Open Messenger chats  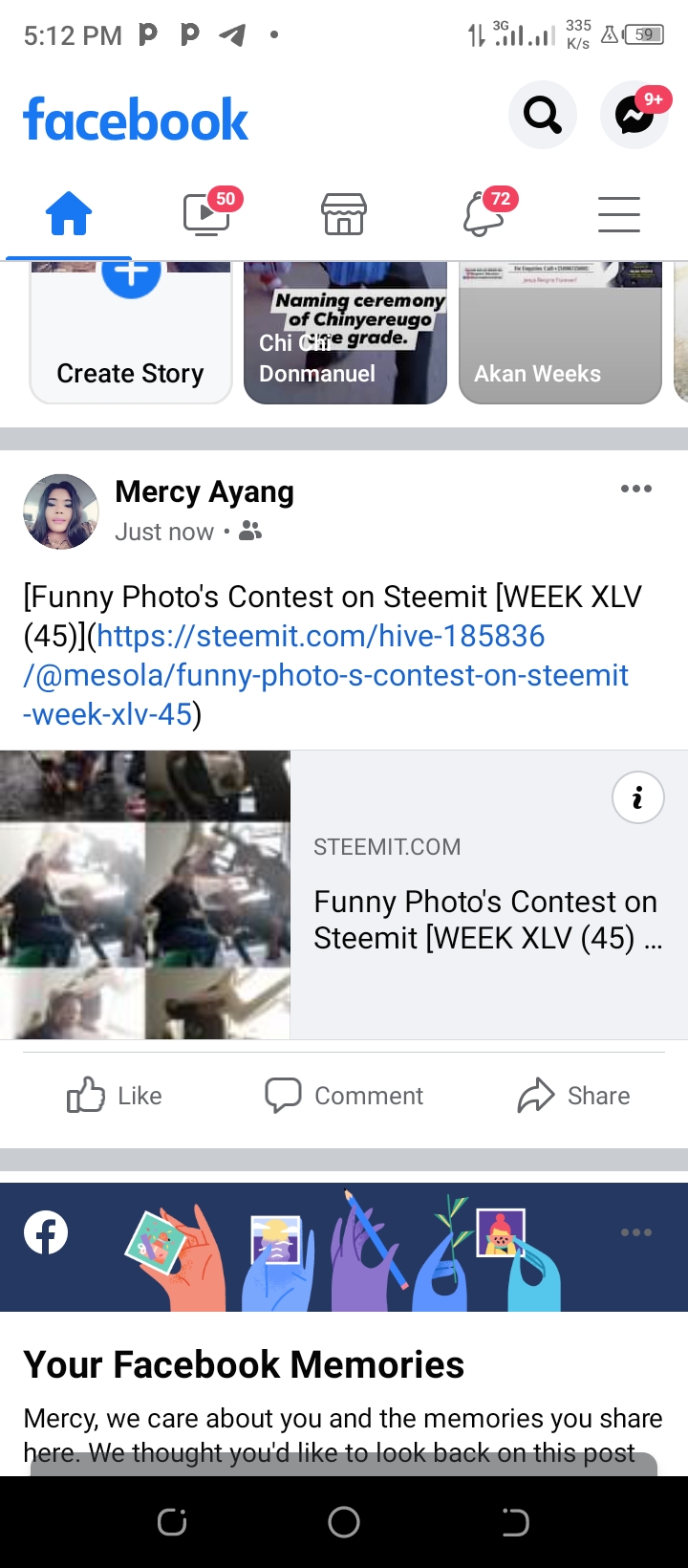coord(634,116)
